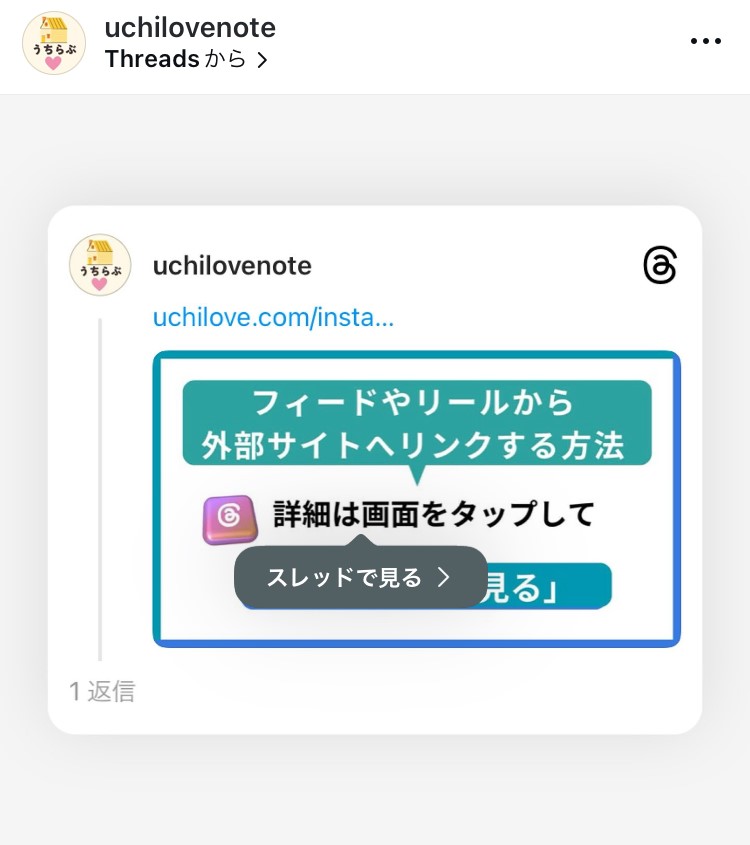The height and width of the screenshot is (845, 750).
Task: Tap the Threads logo on the card
Action: click(660, 266)
